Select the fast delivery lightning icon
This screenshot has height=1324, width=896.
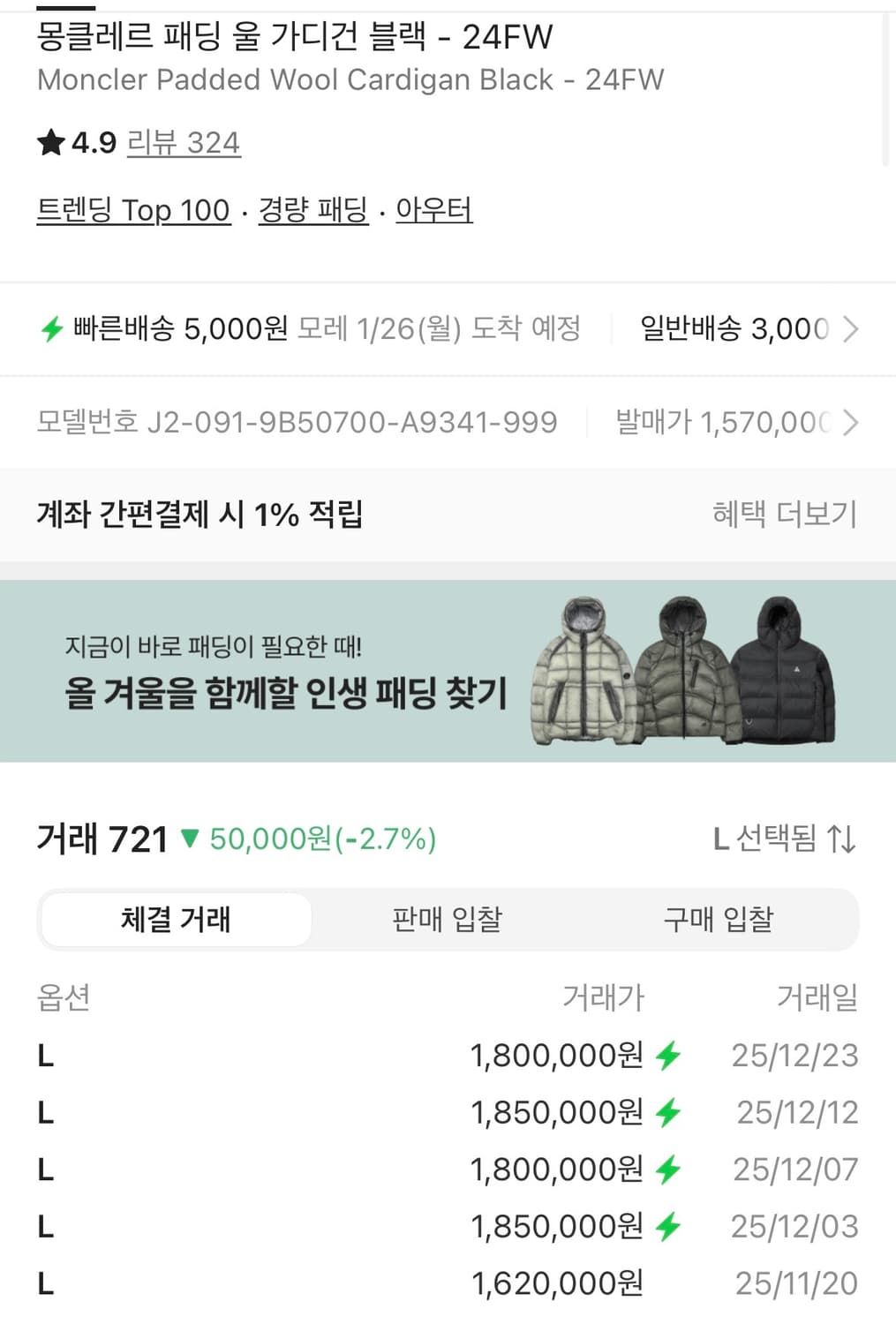pyautogui.click(x=53, y=327)
